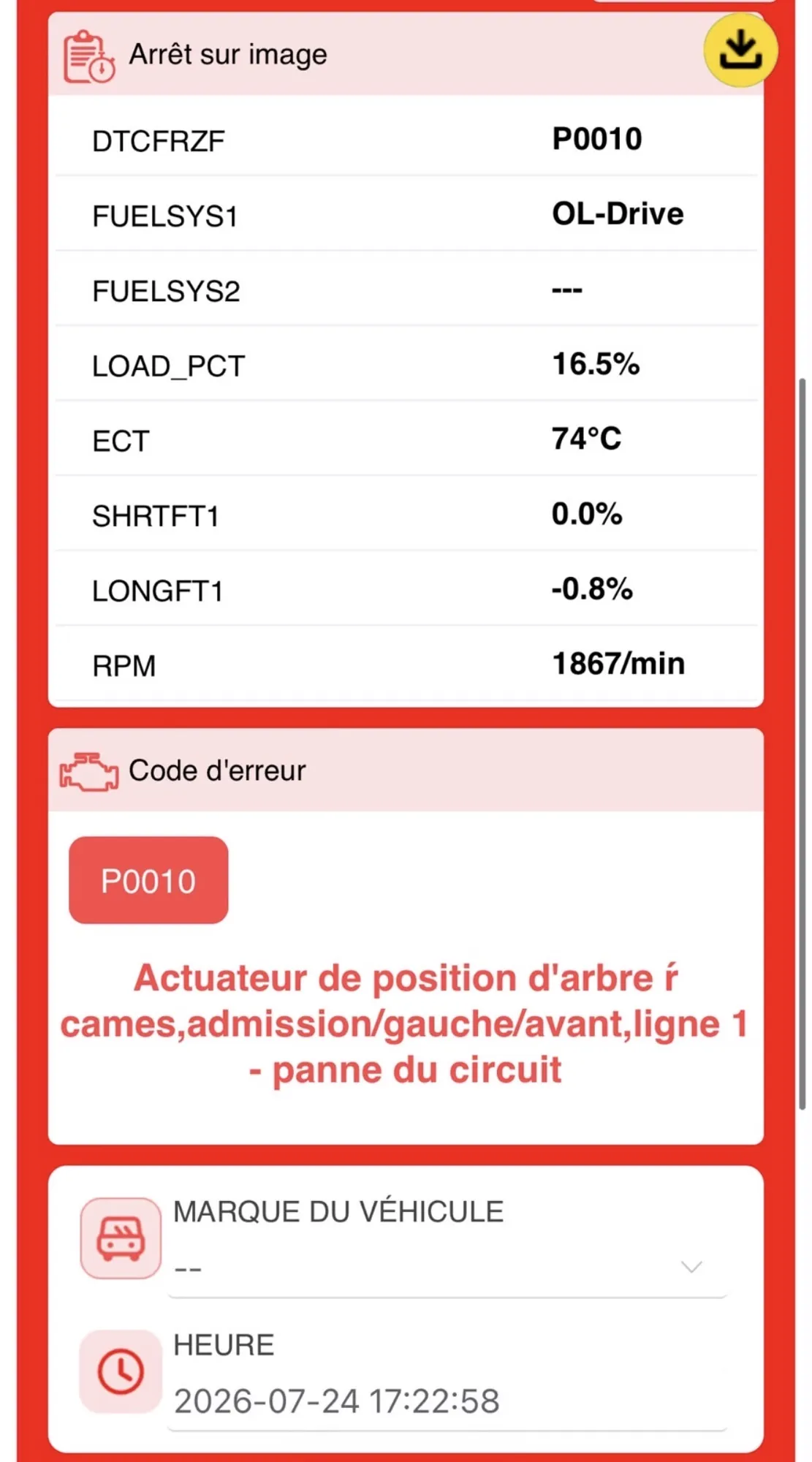Open the P0010 error code chip
Viewport: 812px width, 1462px height.
[x=148, y=880]
